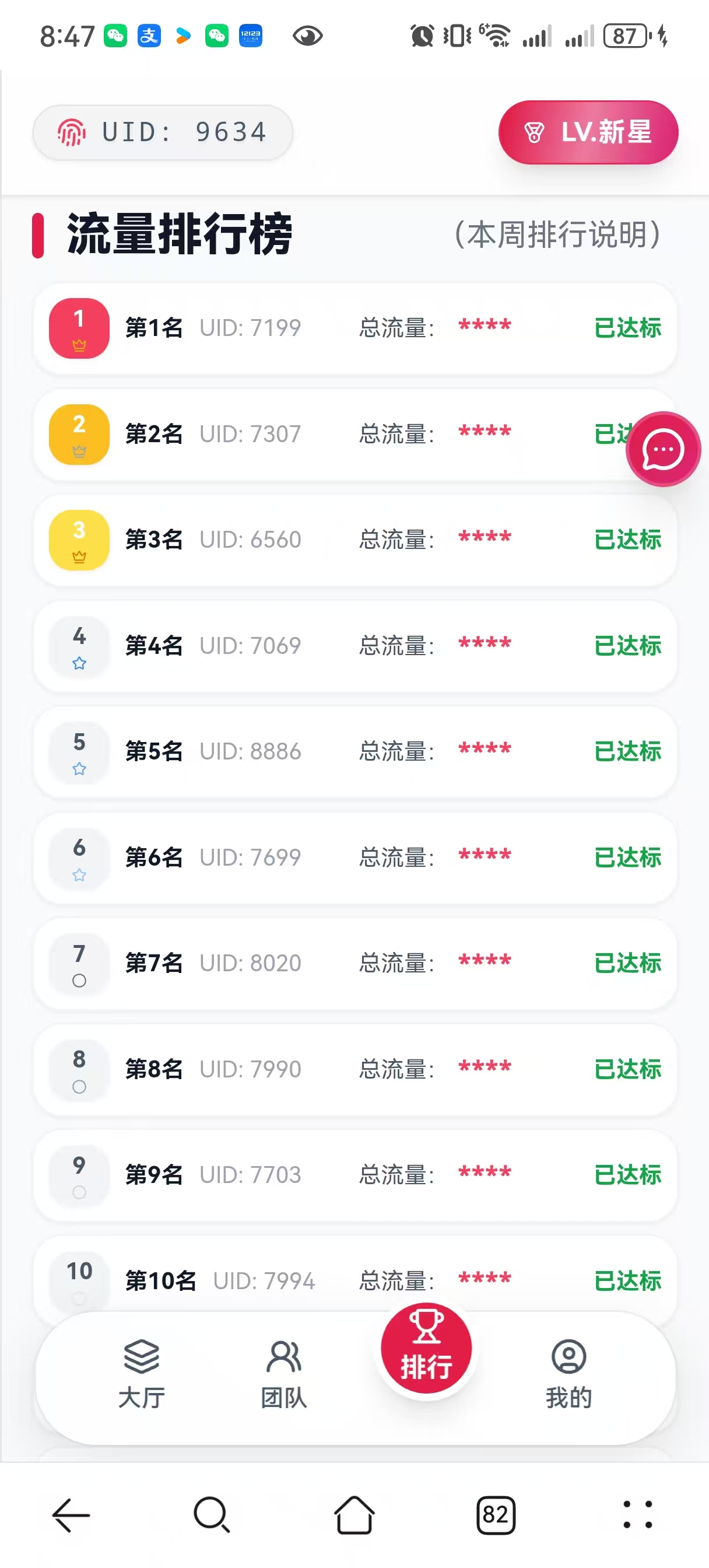Screen dimensions: 709x1568
Task: Switch to the 团队 tab
Action: [283, 1373]
